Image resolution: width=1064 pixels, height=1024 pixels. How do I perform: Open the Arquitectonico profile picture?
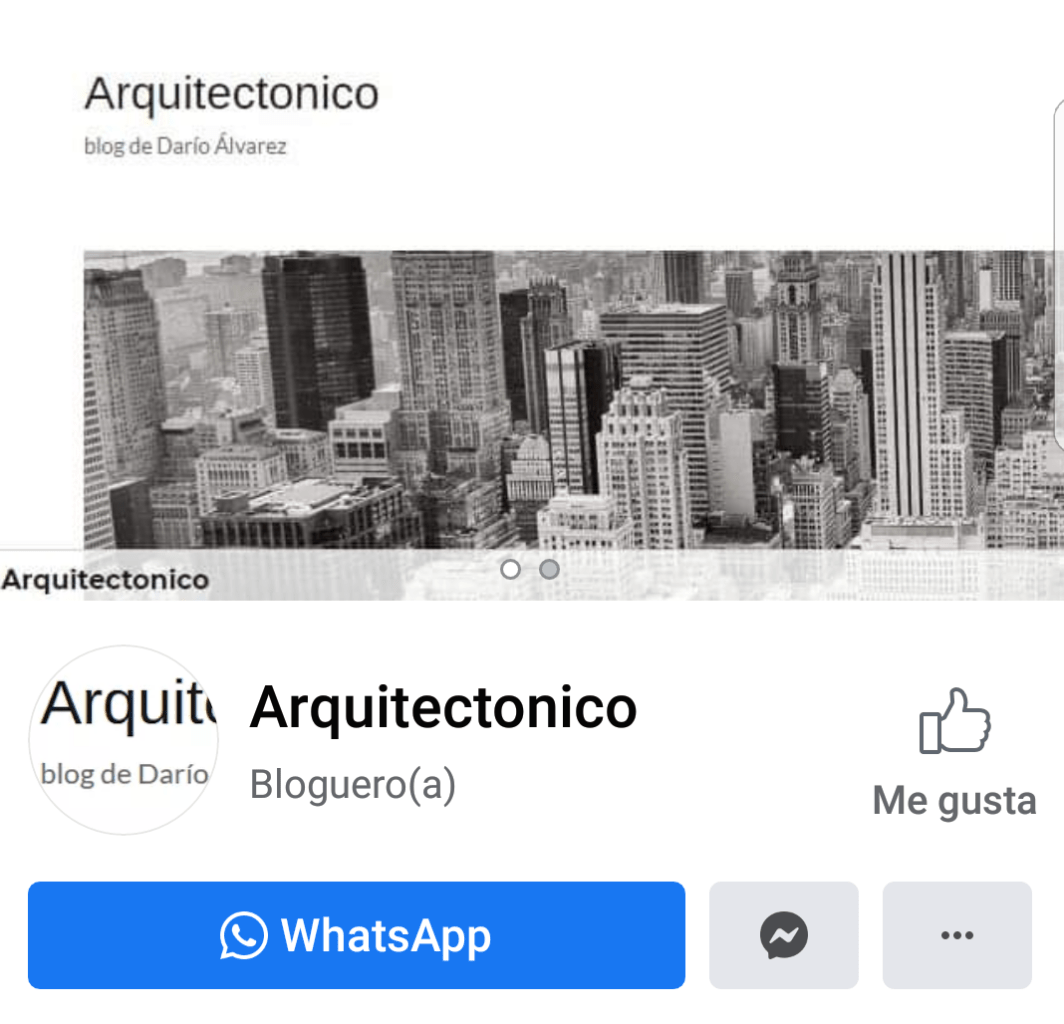(x=124, y=740)
